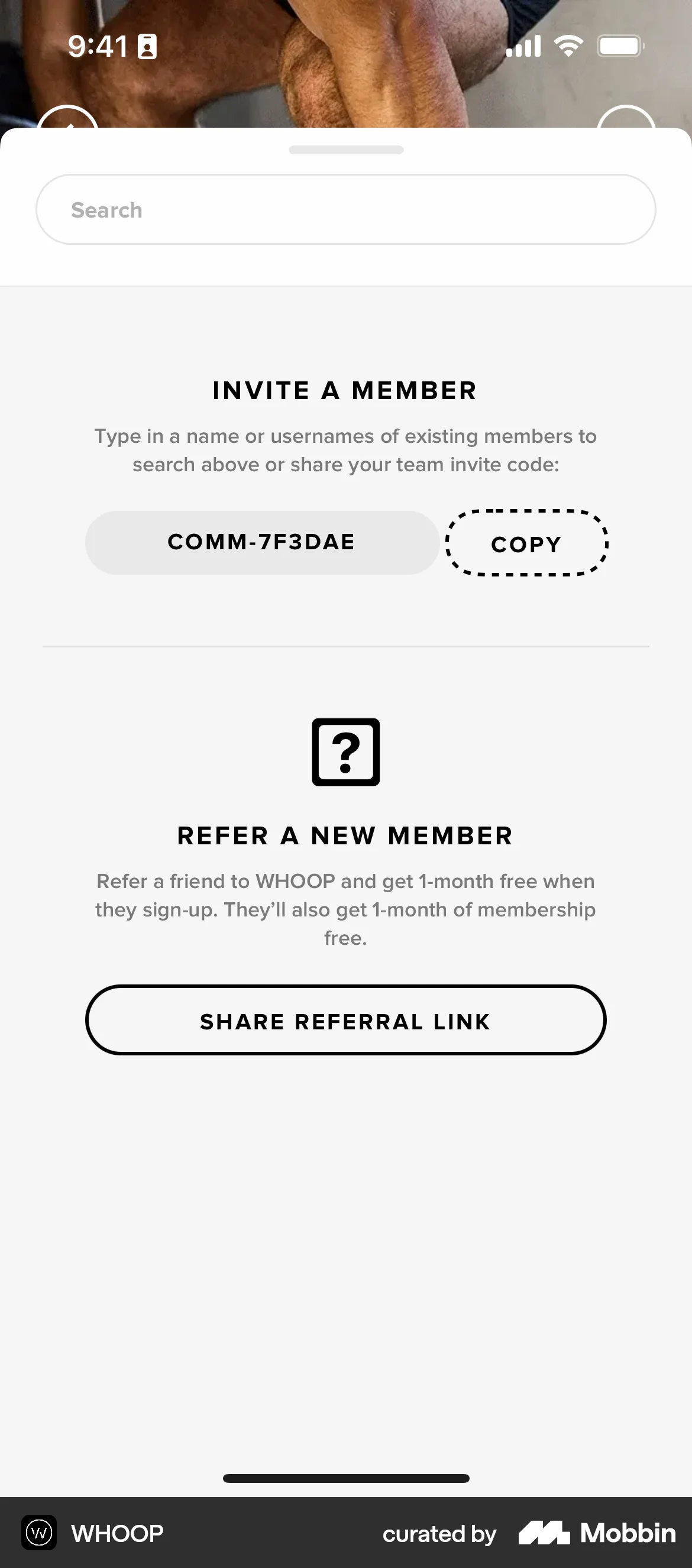This screenshot has height=1568, width=692.
Task: Grab the sheet drag handle at top
Action: click(345, 150)
